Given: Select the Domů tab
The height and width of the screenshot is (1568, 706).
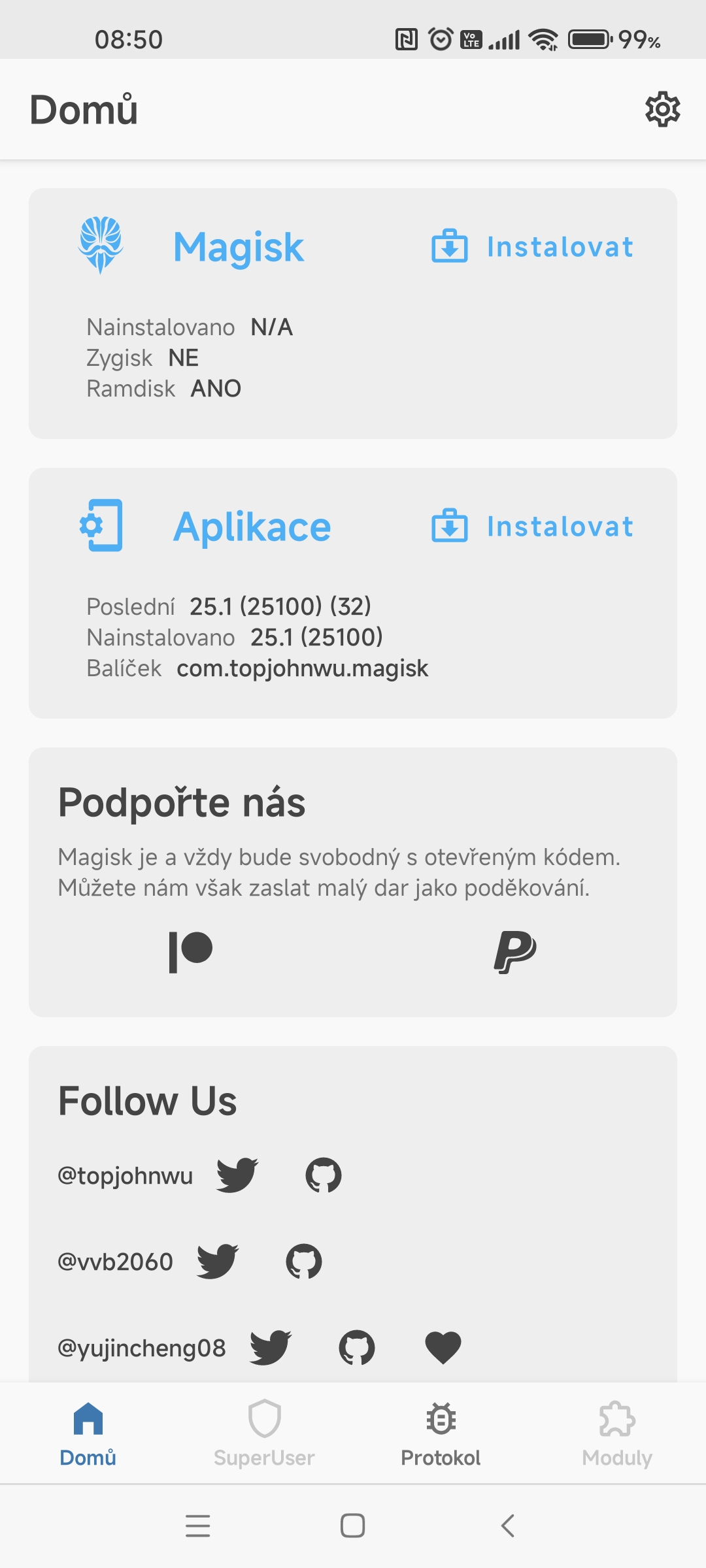Looking at the screenshot, I should pos(88,1433).
